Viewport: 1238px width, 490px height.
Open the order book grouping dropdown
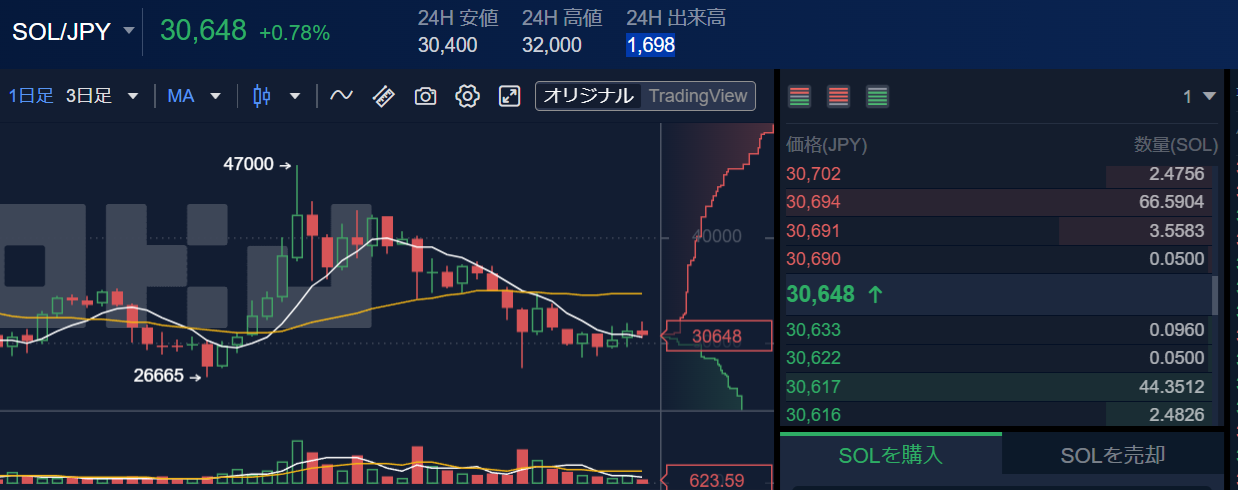pos(1199,97)
